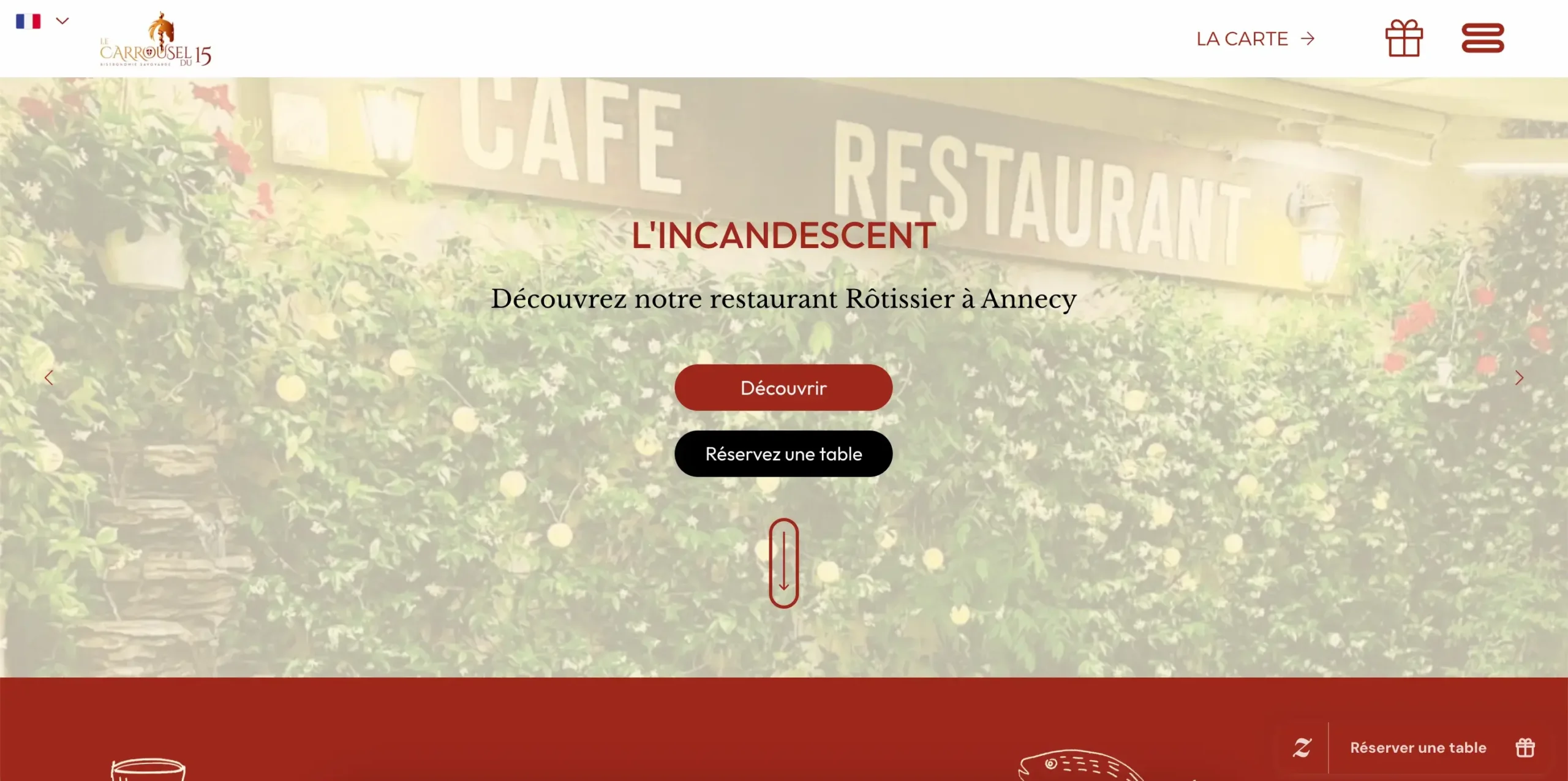Show the previous carousel slide
The image size is (1568, 781).
49,378
